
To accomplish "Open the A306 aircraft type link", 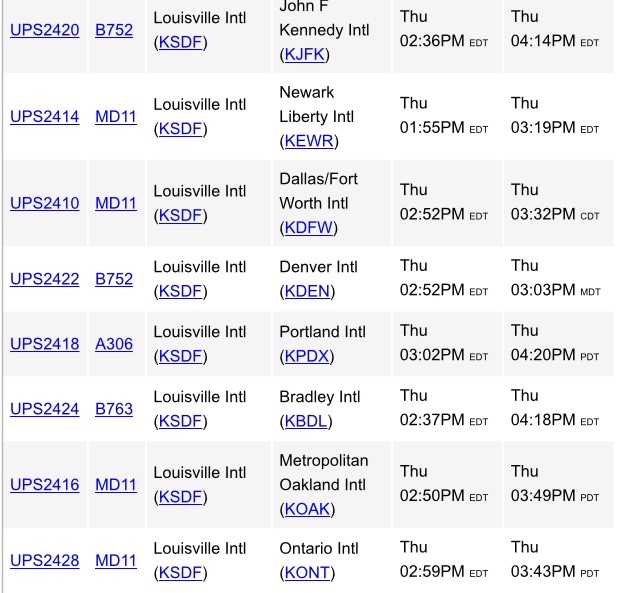I will coord(114,344).
